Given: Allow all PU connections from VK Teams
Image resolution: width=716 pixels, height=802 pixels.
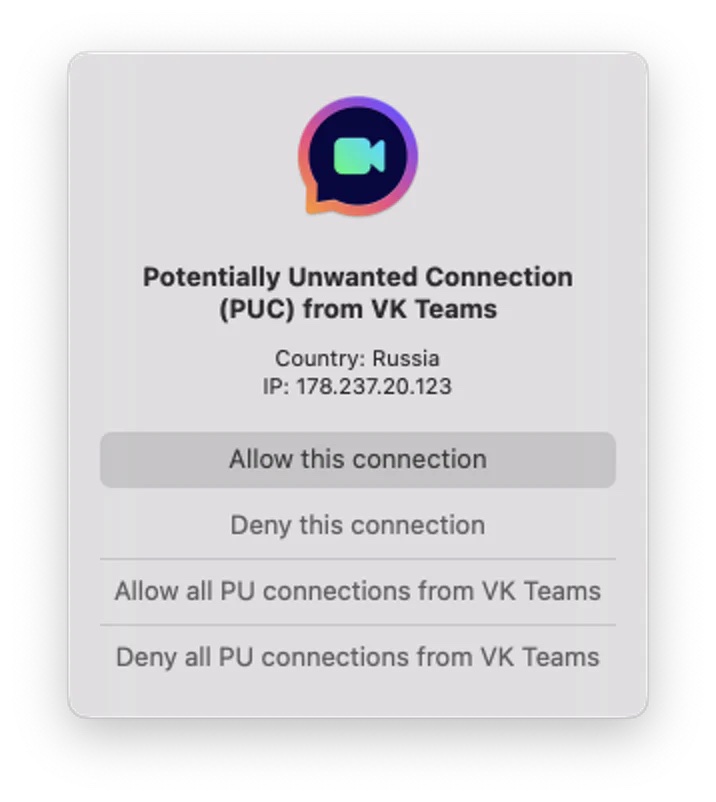Looking at the screenshot, I should pos(357,591).
